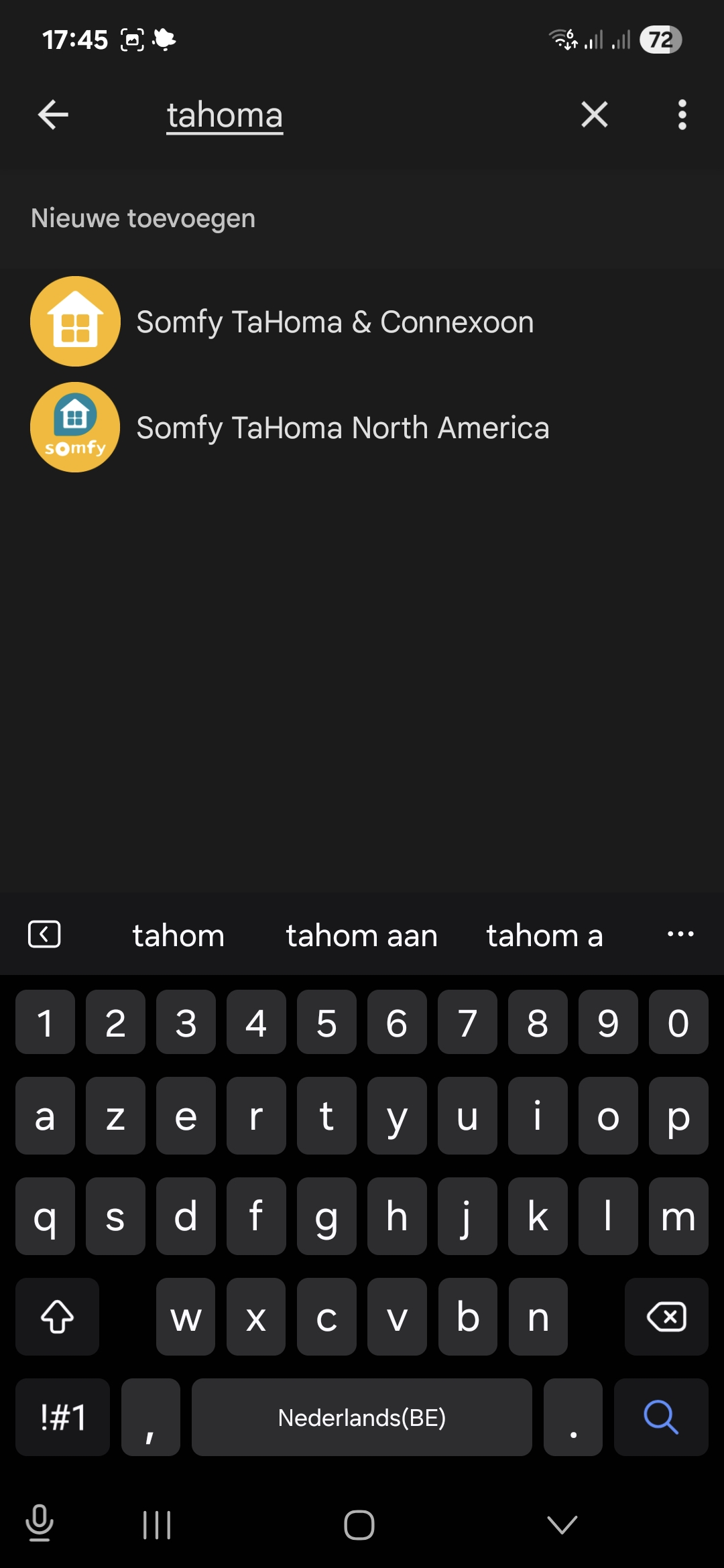Tap the keyboard search key
Viewport: 724px width, 1568px height.
(x=660, y=1417)
